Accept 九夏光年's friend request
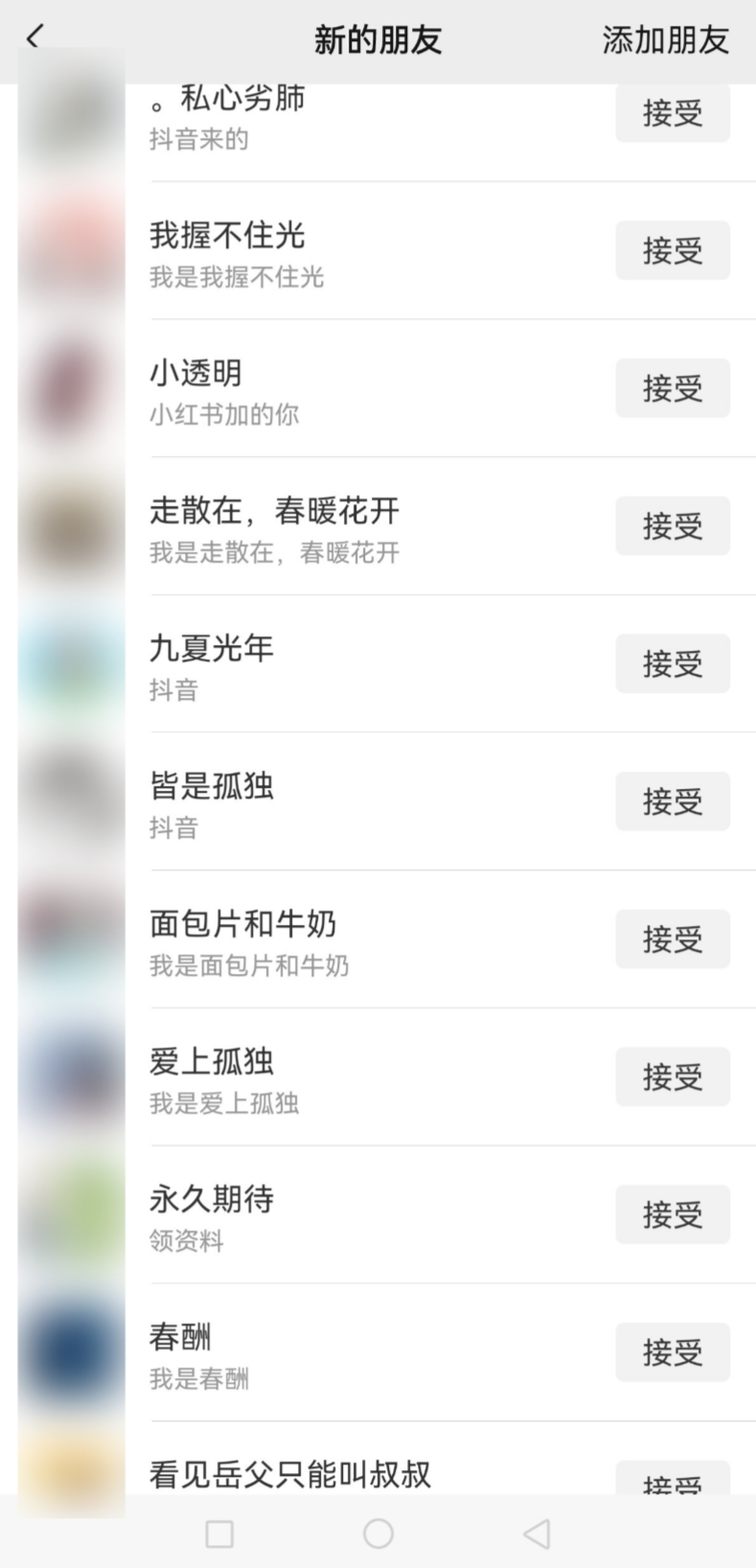This screenshot has height=1568, width=756. 672,663
